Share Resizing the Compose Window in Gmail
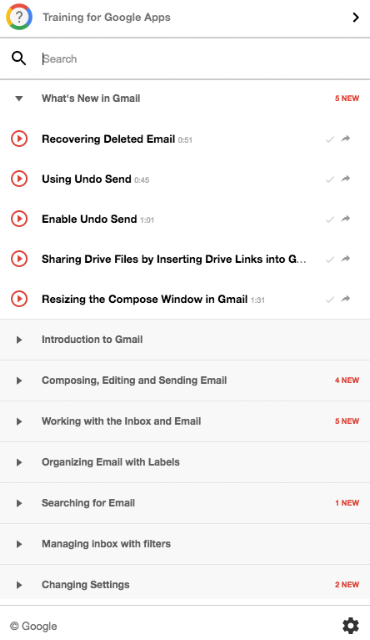The height and width of the screenshot is (640, 370). coord(346,299)
